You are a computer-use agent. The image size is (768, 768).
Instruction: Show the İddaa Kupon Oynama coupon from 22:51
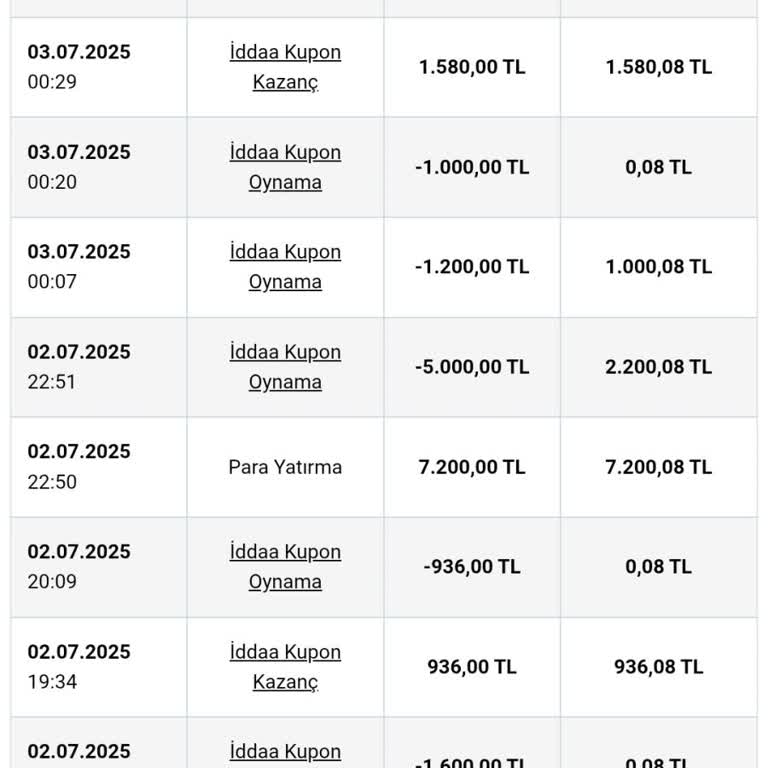click(x=285, y=367)
